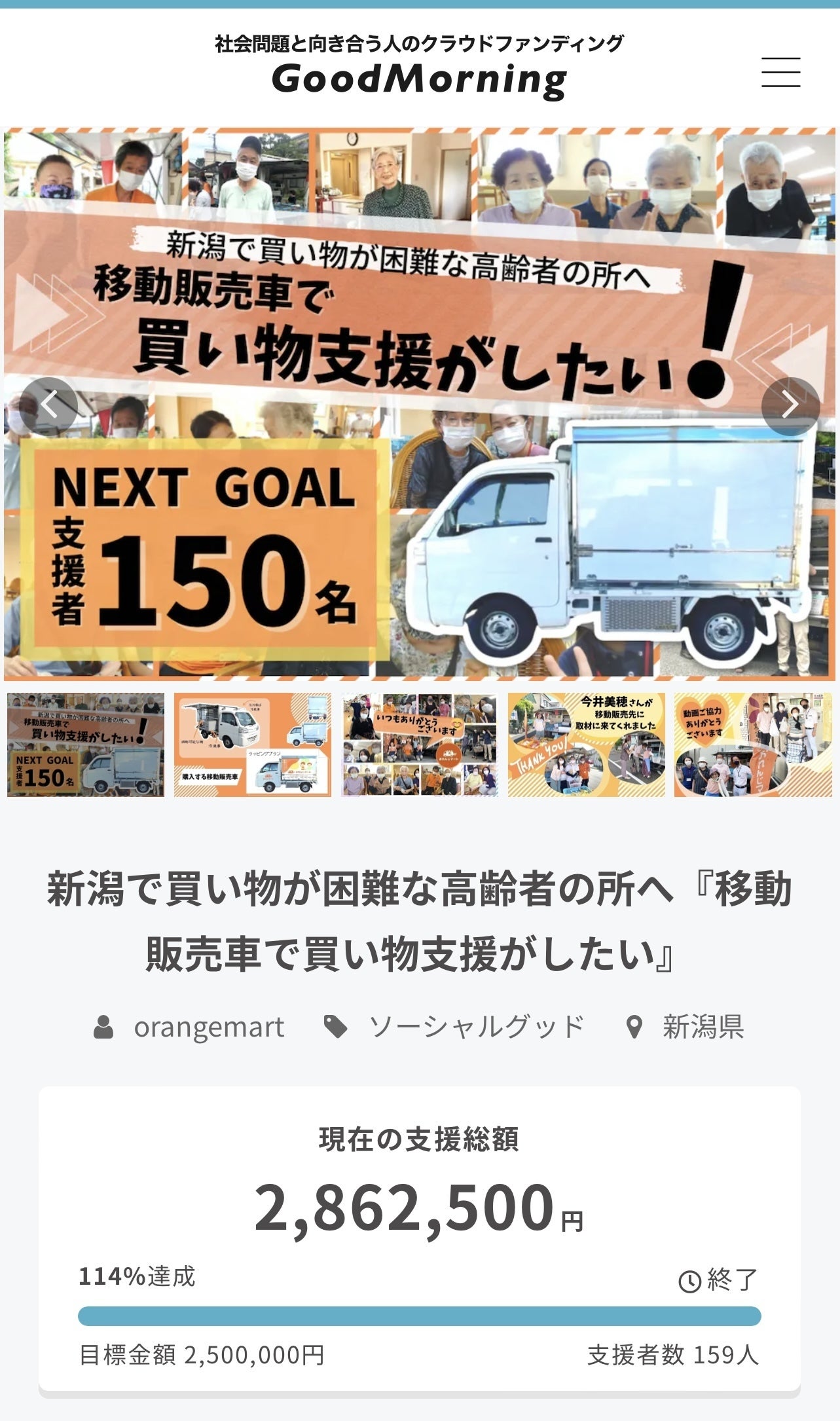Select the 今井美穂さん取材 thumbnail
Screen dimensions: 840x1421
586,745
